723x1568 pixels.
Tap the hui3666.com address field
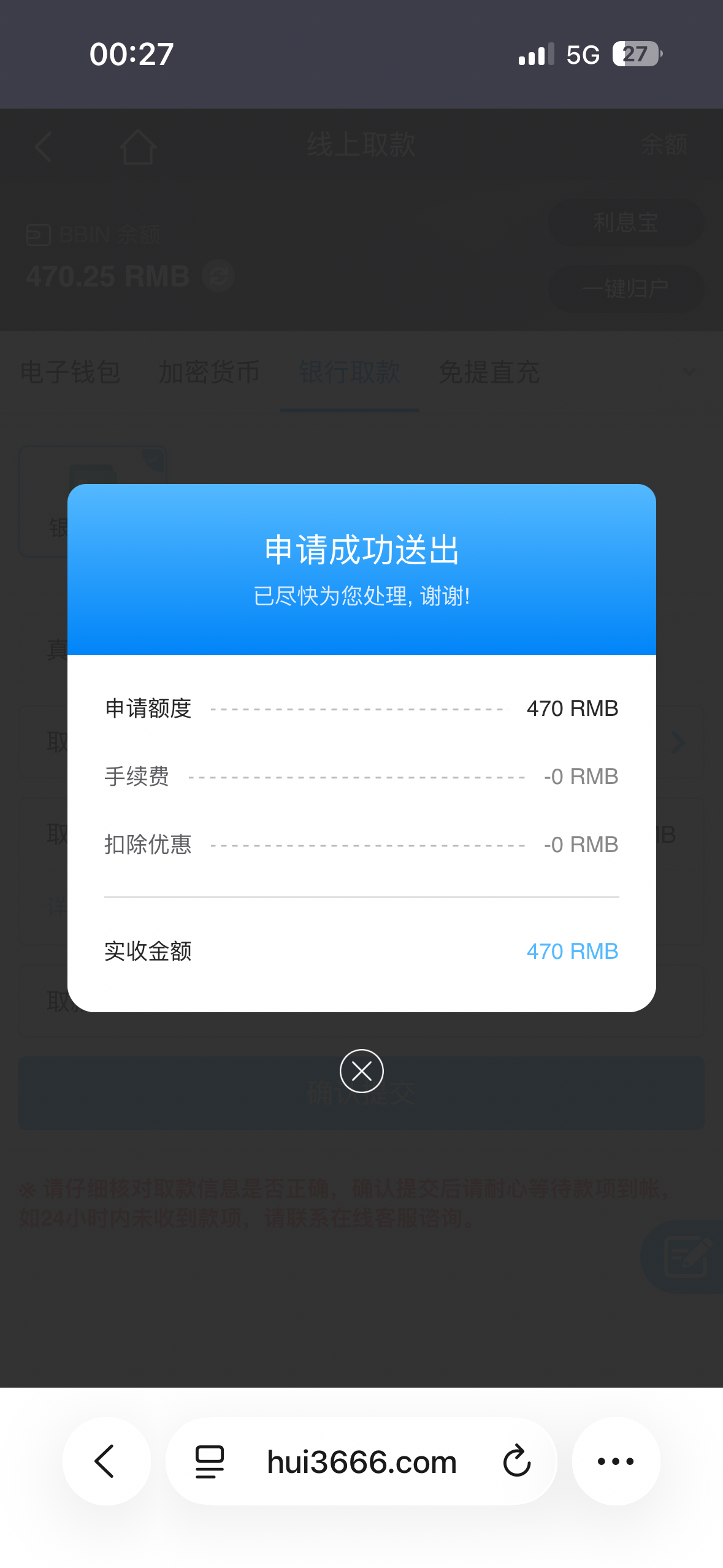pyautogui.click(x=362, y=1462)
